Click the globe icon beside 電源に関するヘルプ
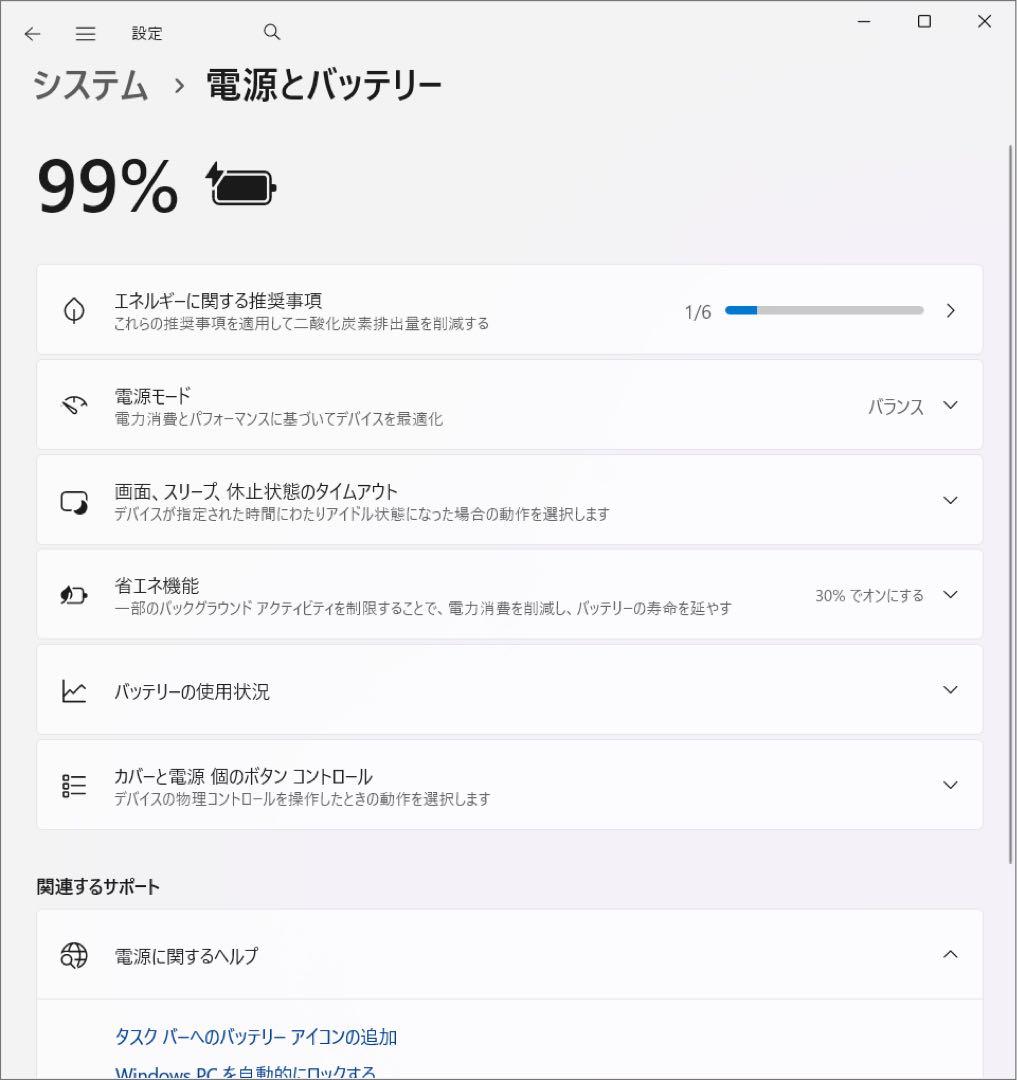 73,955
